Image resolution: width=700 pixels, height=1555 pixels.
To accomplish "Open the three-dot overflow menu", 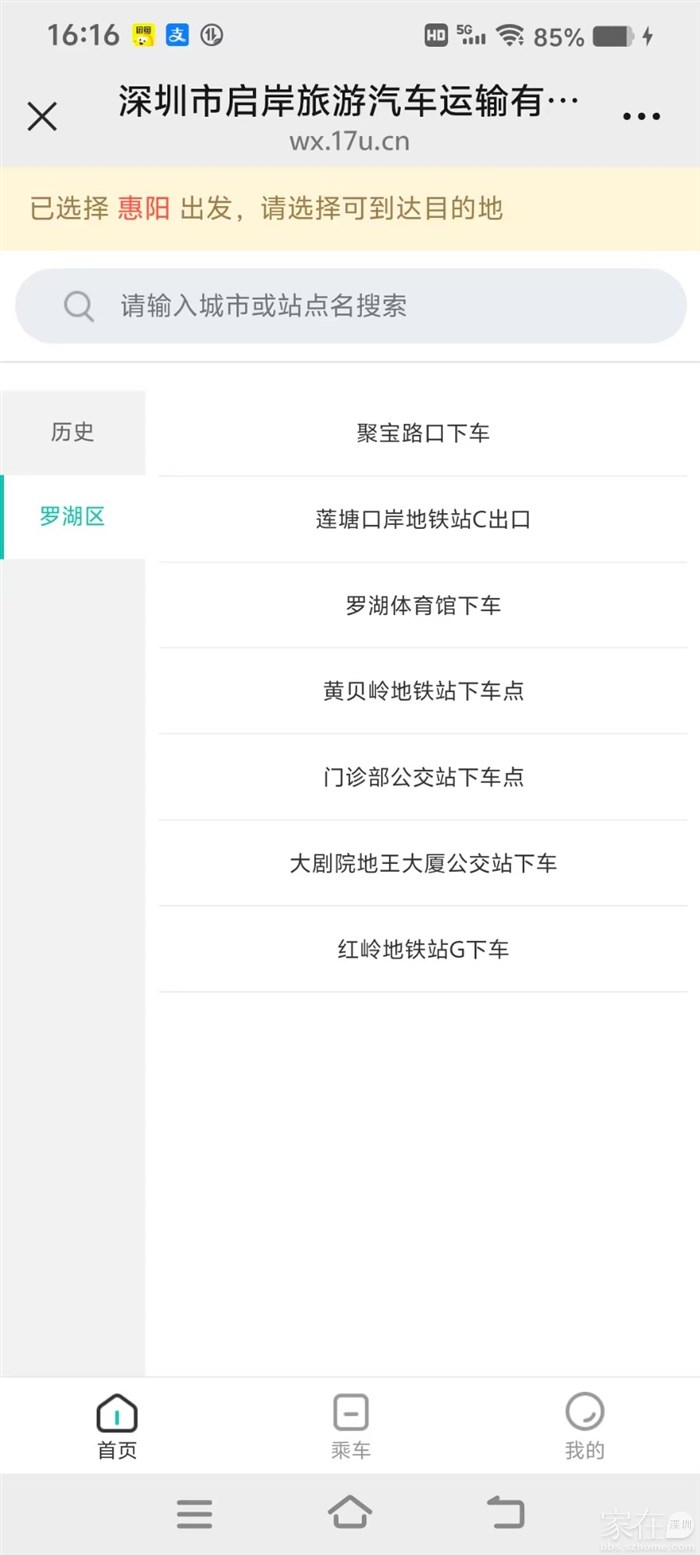I will coord(641,117).
